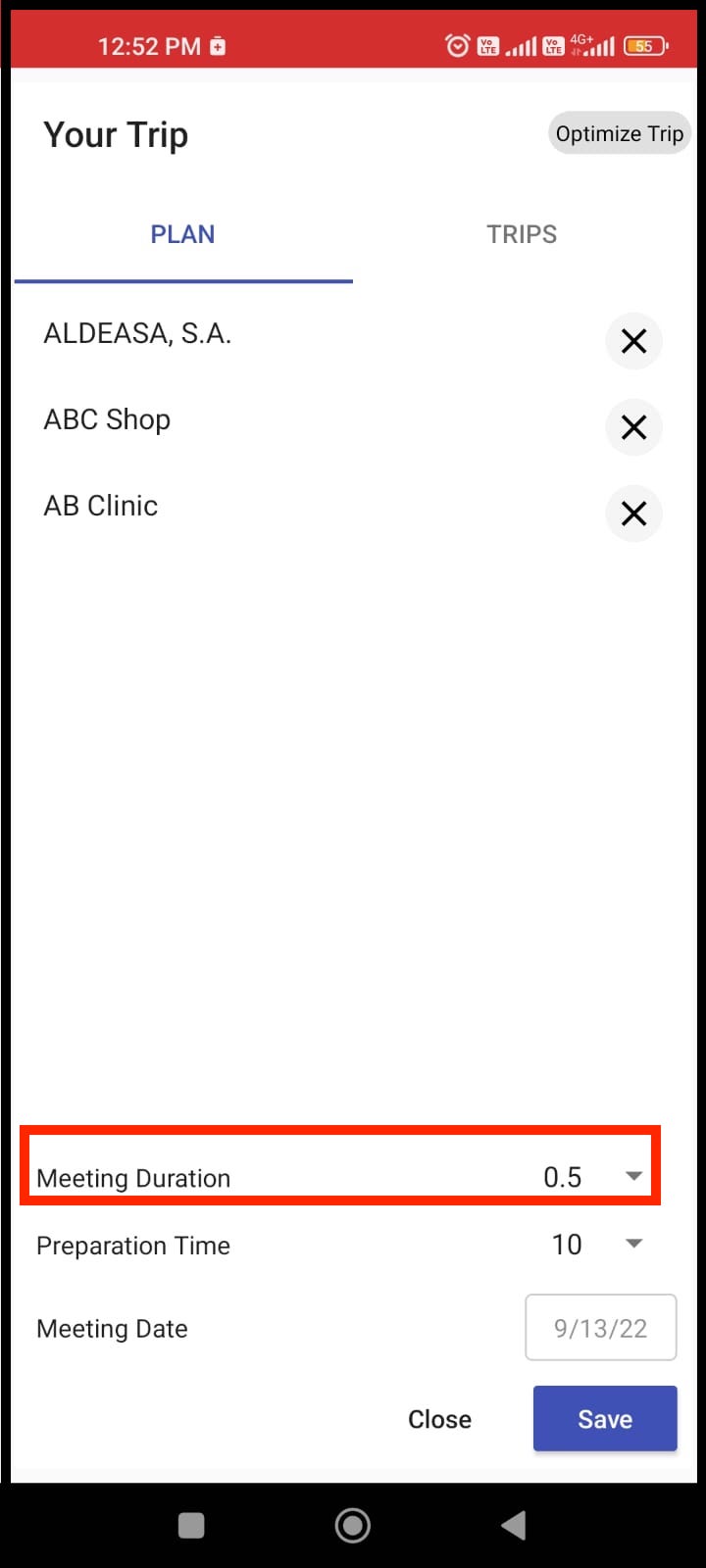706x1568 pixels.
Task: Close the trip planner
Action: (x=439, y=1419)
